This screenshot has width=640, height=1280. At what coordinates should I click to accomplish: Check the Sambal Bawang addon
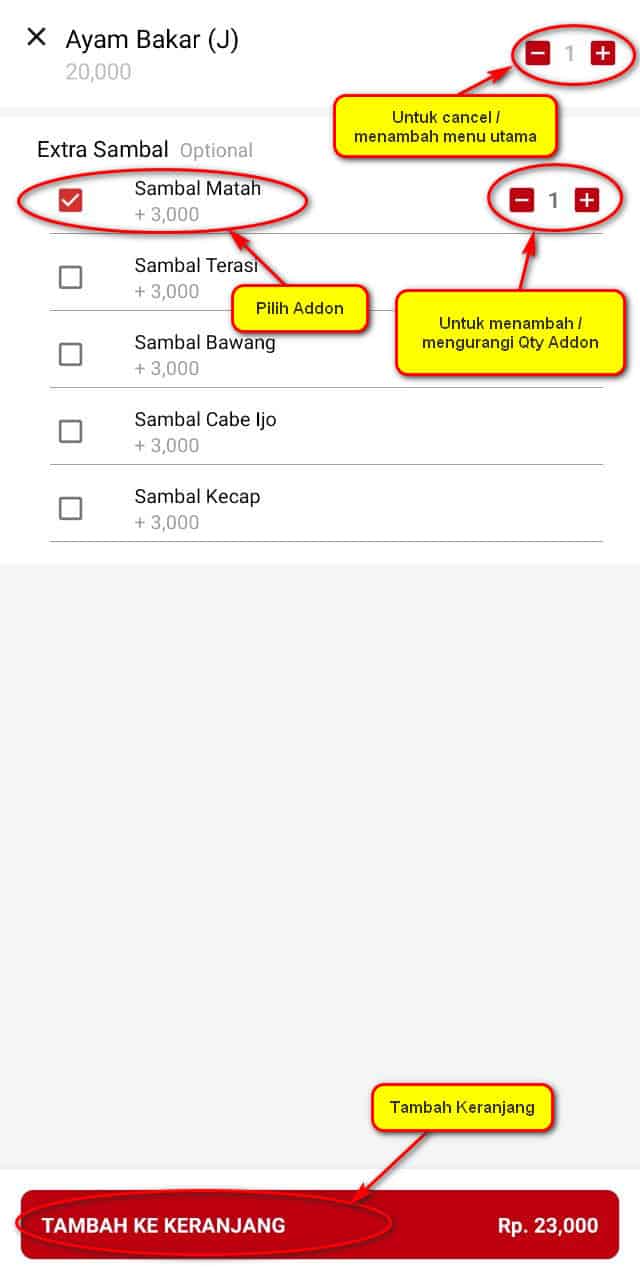[70, 354]
